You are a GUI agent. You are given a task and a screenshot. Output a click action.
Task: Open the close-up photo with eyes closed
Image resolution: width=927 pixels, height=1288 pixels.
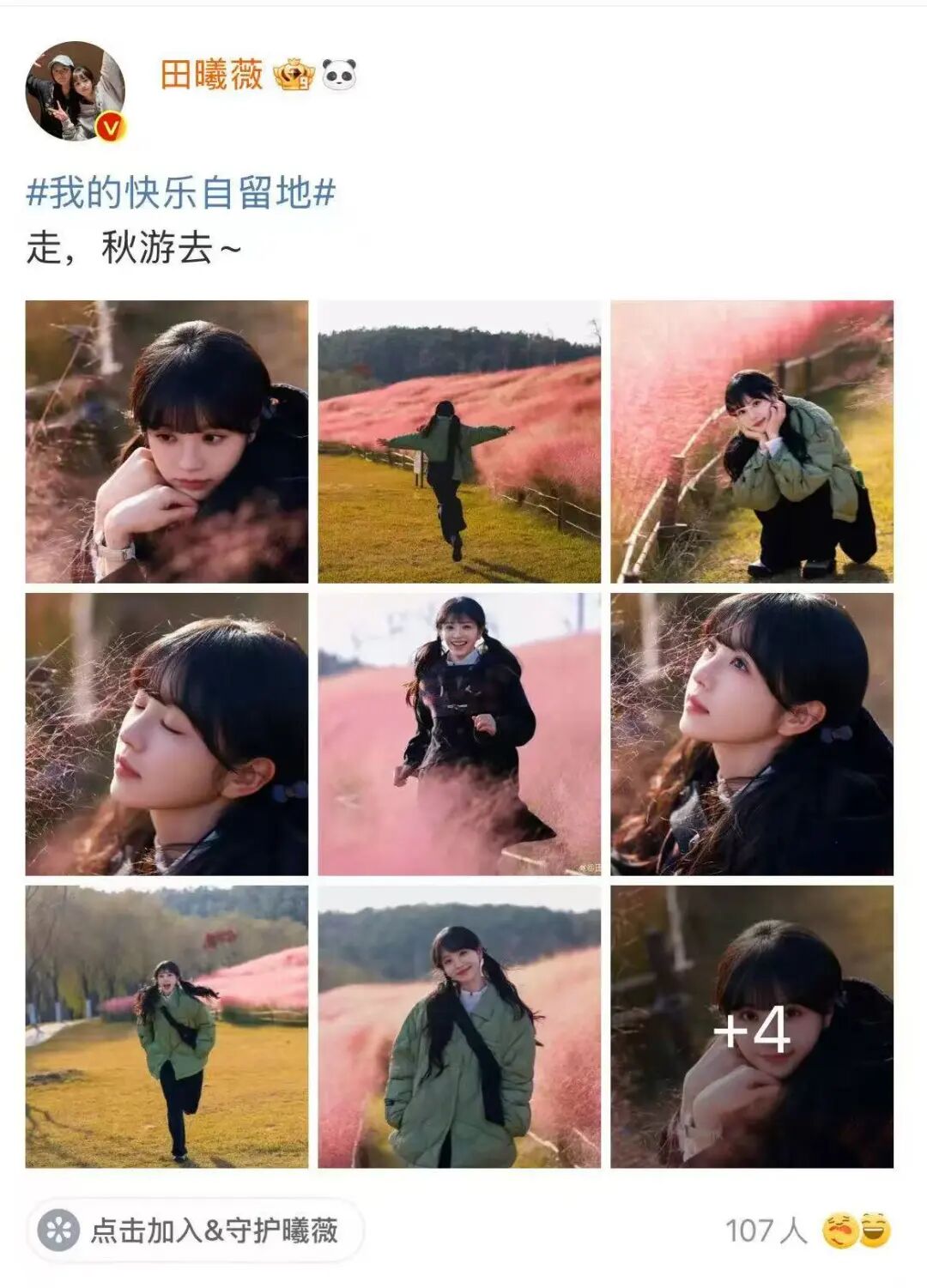pos(167,735)
